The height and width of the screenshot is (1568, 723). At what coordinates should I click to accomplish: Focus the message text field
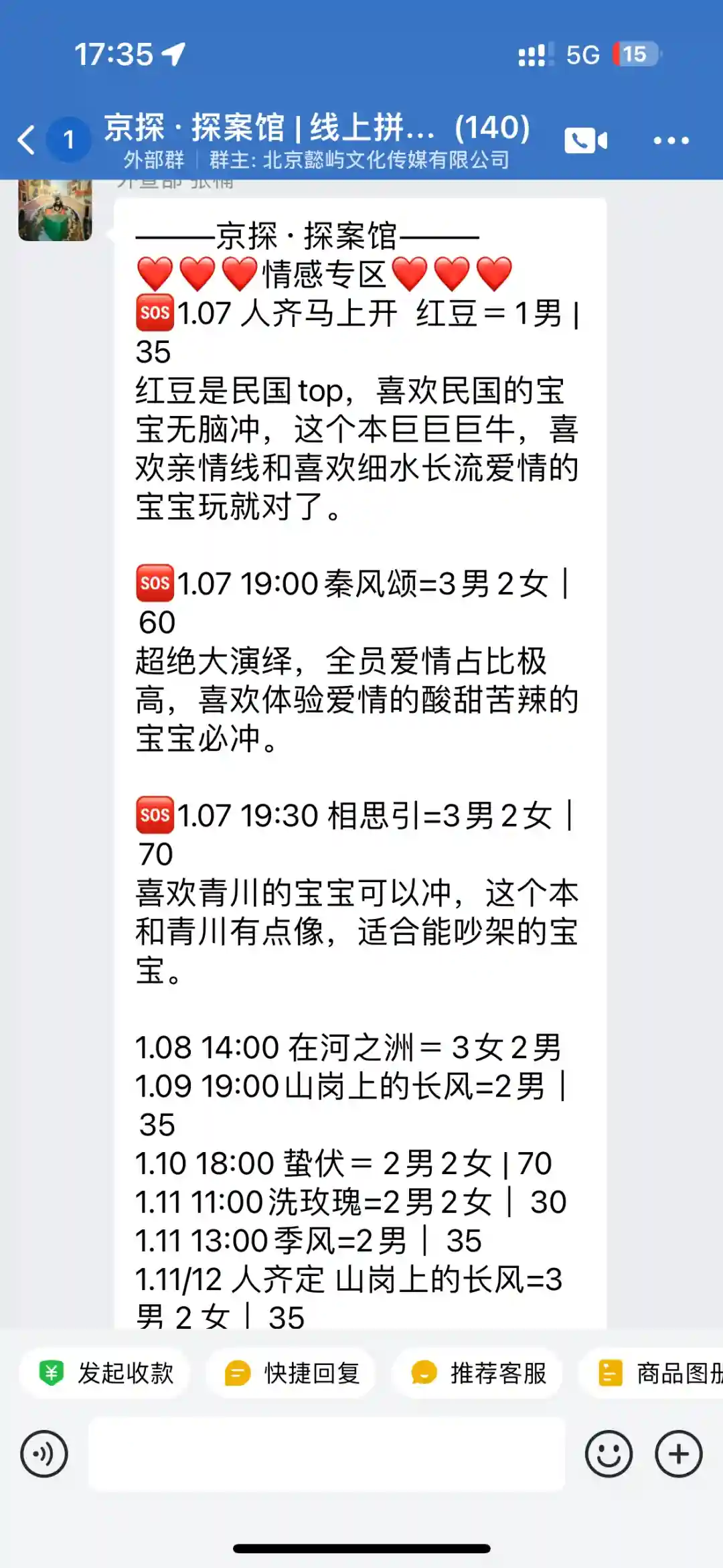coord(327,1453)
